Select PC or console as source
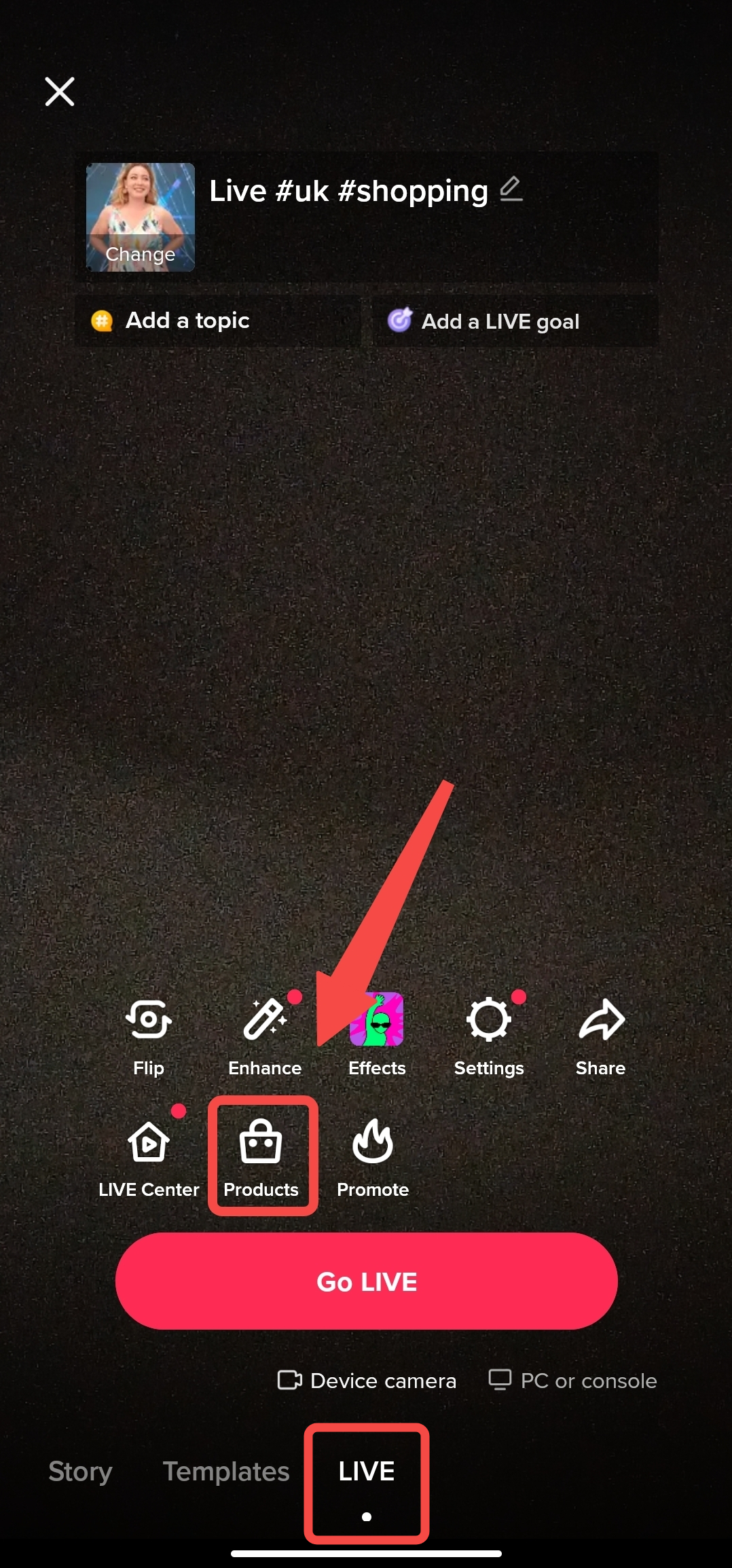This screenshot has width=732, height=1568. [574, 1381]
